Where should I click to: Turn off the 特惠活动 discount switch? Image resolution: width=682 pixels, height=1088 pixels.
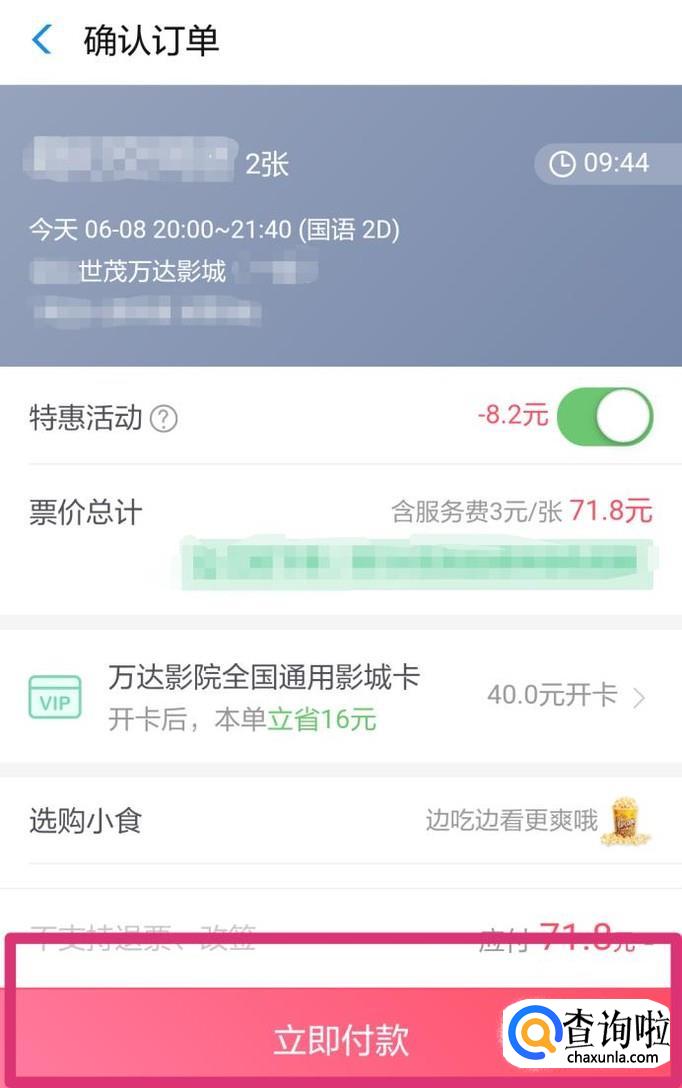pos(604,416)
